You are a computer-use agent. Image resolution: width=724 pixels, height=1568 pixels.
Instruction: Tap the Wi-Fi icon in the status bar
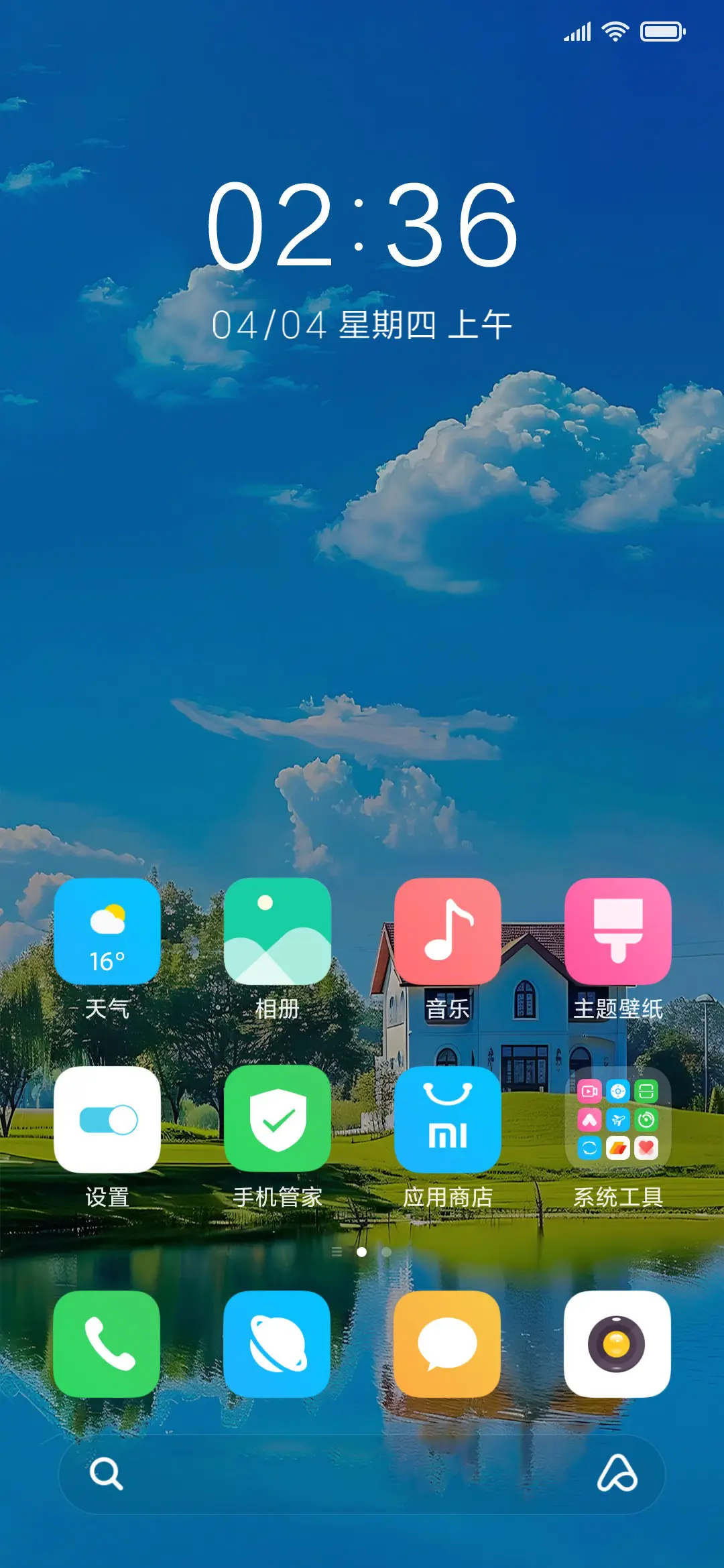(614, 29)
